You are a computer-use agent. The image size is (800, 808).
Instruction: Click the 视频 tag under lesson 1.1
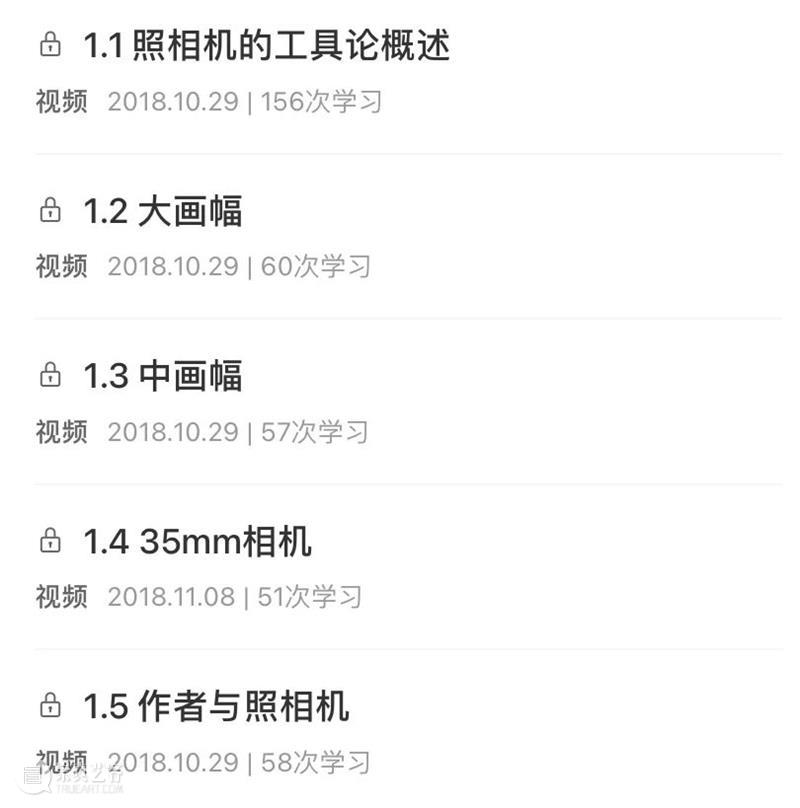click(x=63, y=100)
